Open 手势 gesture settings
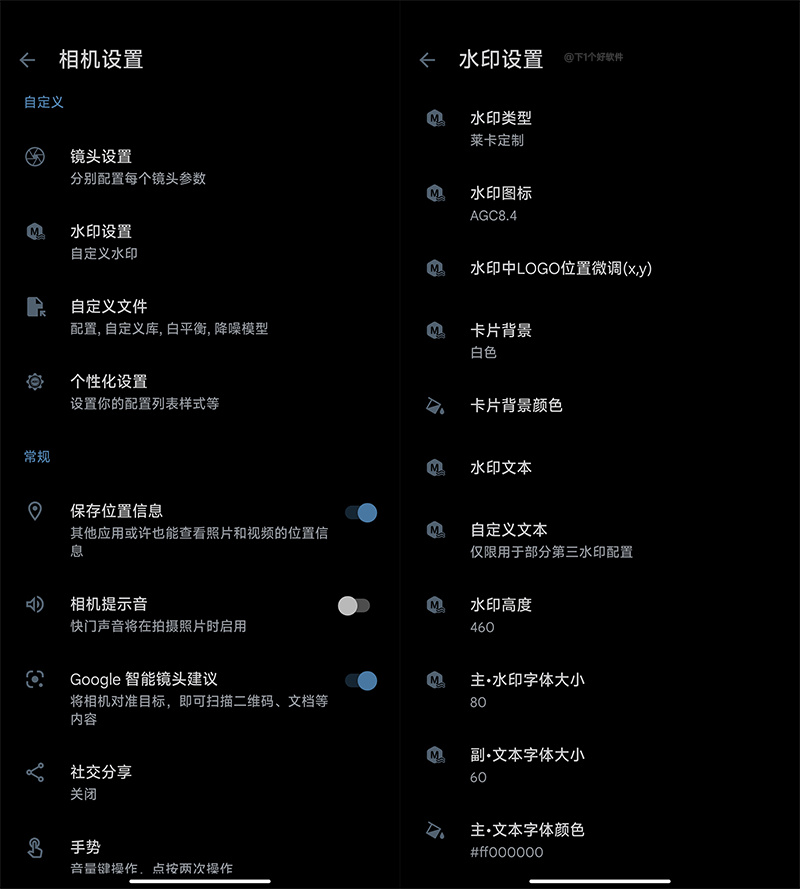This screenshot has width=800, height=889. 200,856
